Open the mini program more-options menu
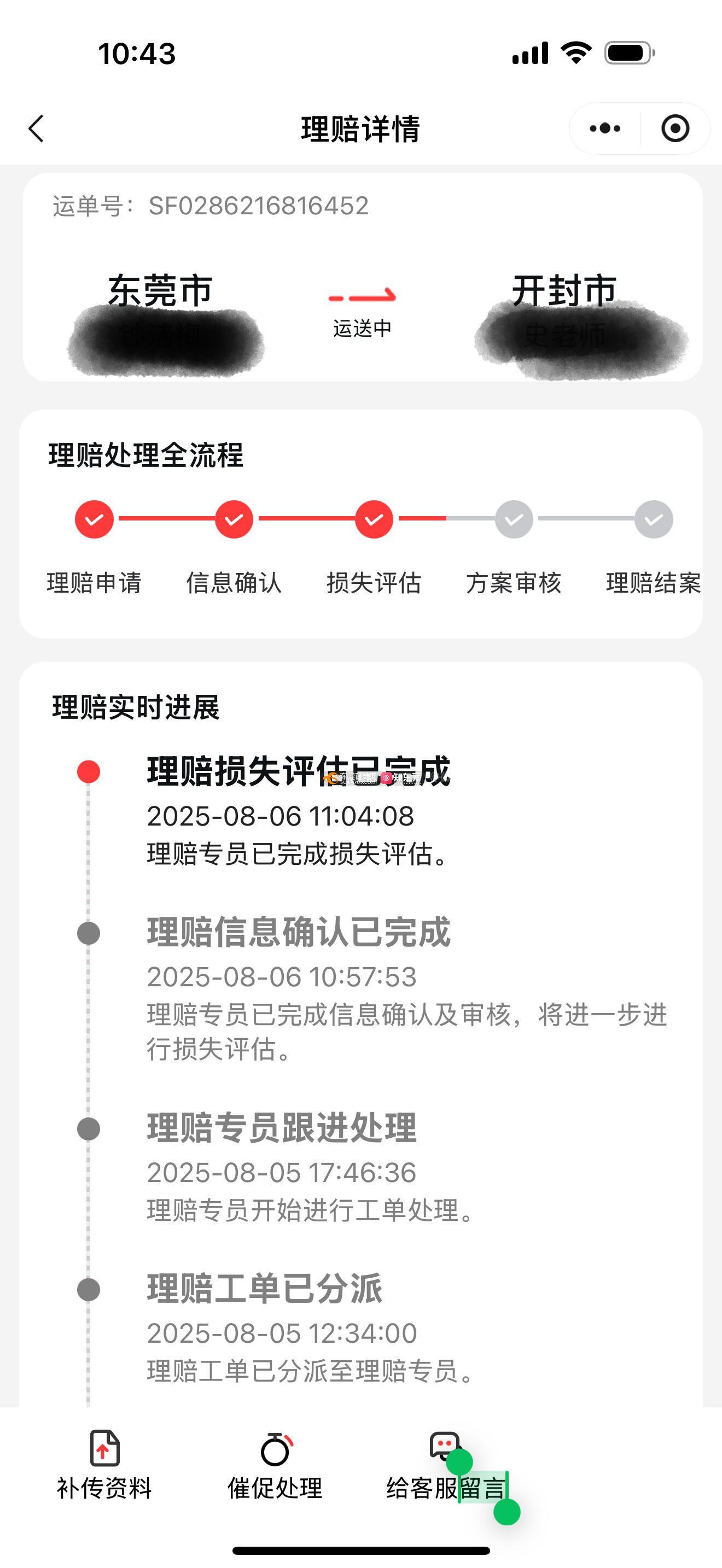722x1568 pixels. coord(604,128)
